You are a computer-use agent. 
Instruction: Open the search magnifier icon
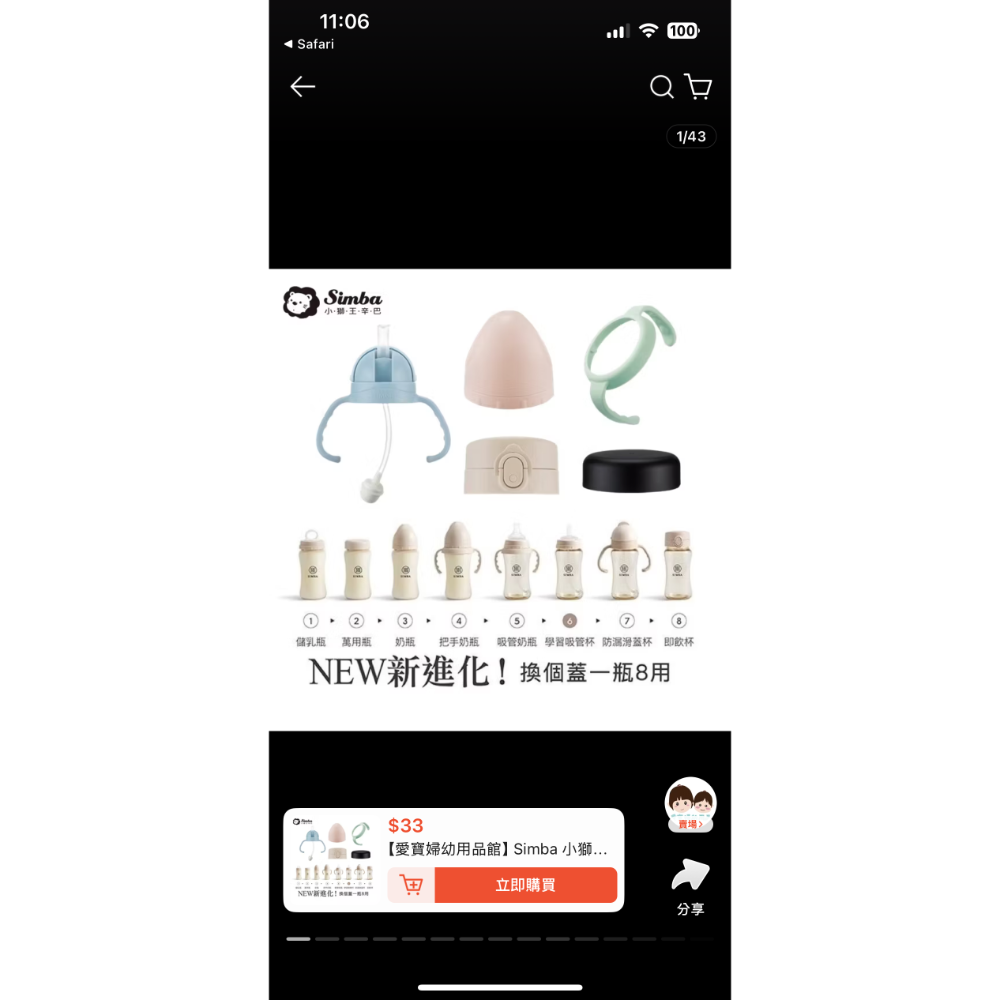point(662,87)
